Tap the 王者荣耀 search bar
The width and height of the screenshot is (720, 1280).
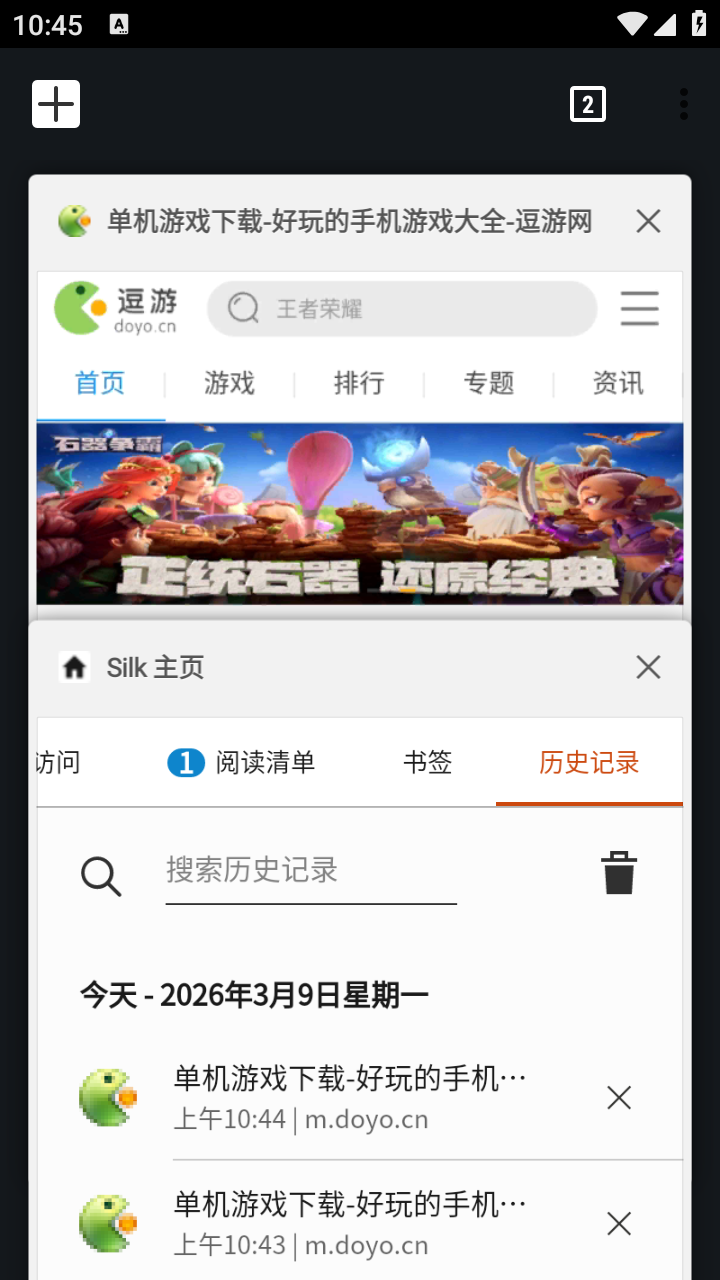401,308
